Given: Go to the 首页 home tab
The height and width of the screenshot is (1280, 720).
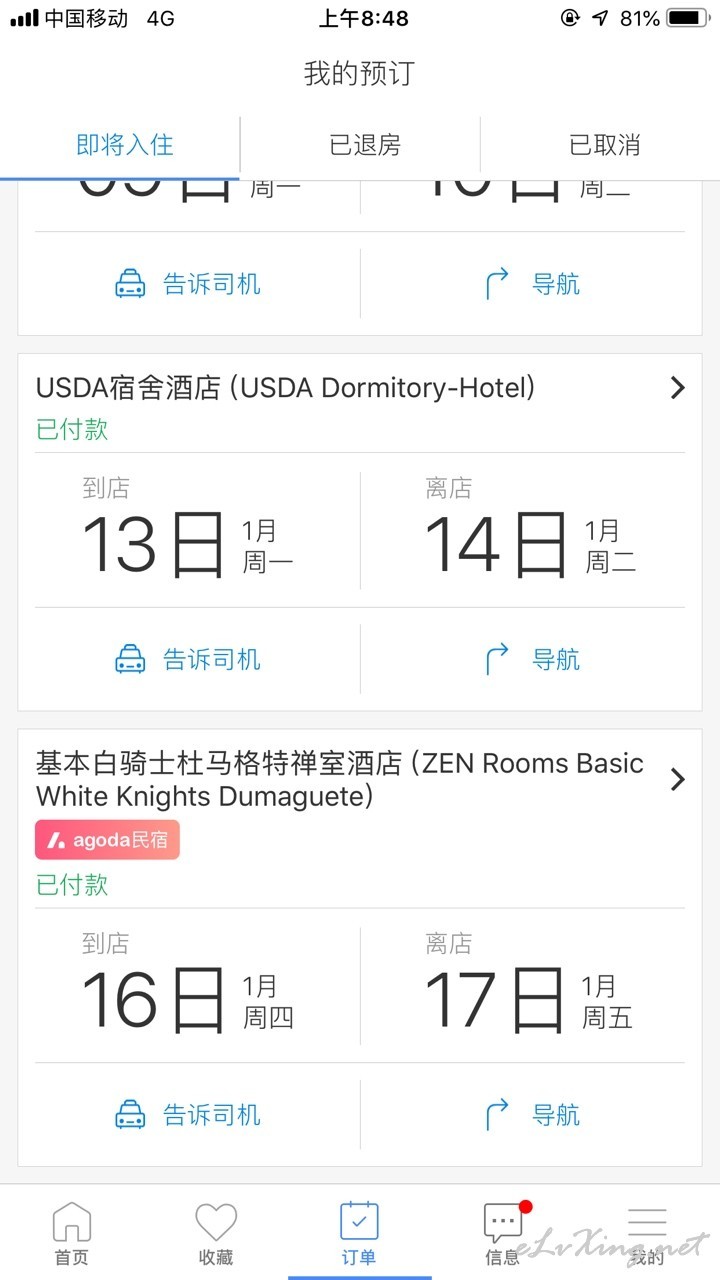Looking at the screenshot, I should click(72, 1234).
